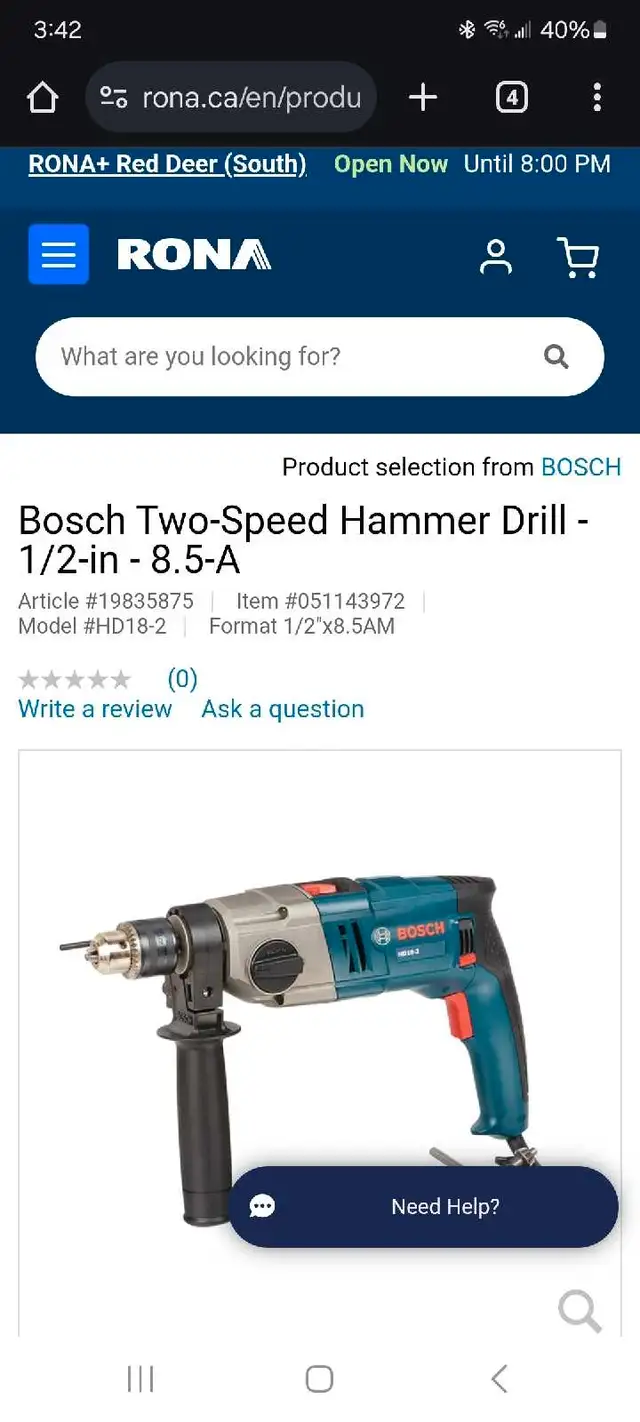The image size is (640, 1422).
Task: Go back with system back button
Action: 499,1379
